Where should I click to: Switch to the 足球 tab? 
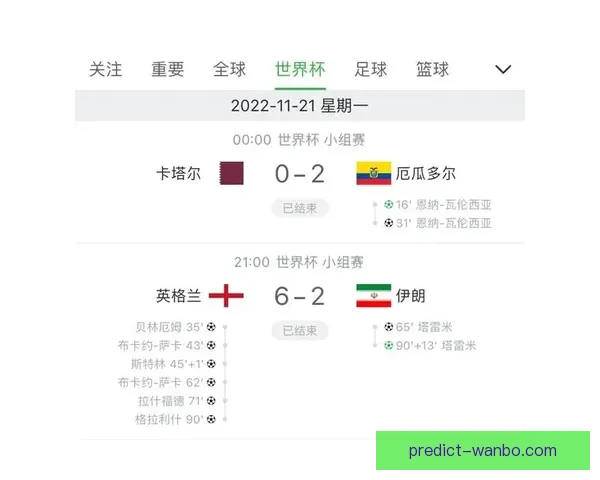pos(370,69)
